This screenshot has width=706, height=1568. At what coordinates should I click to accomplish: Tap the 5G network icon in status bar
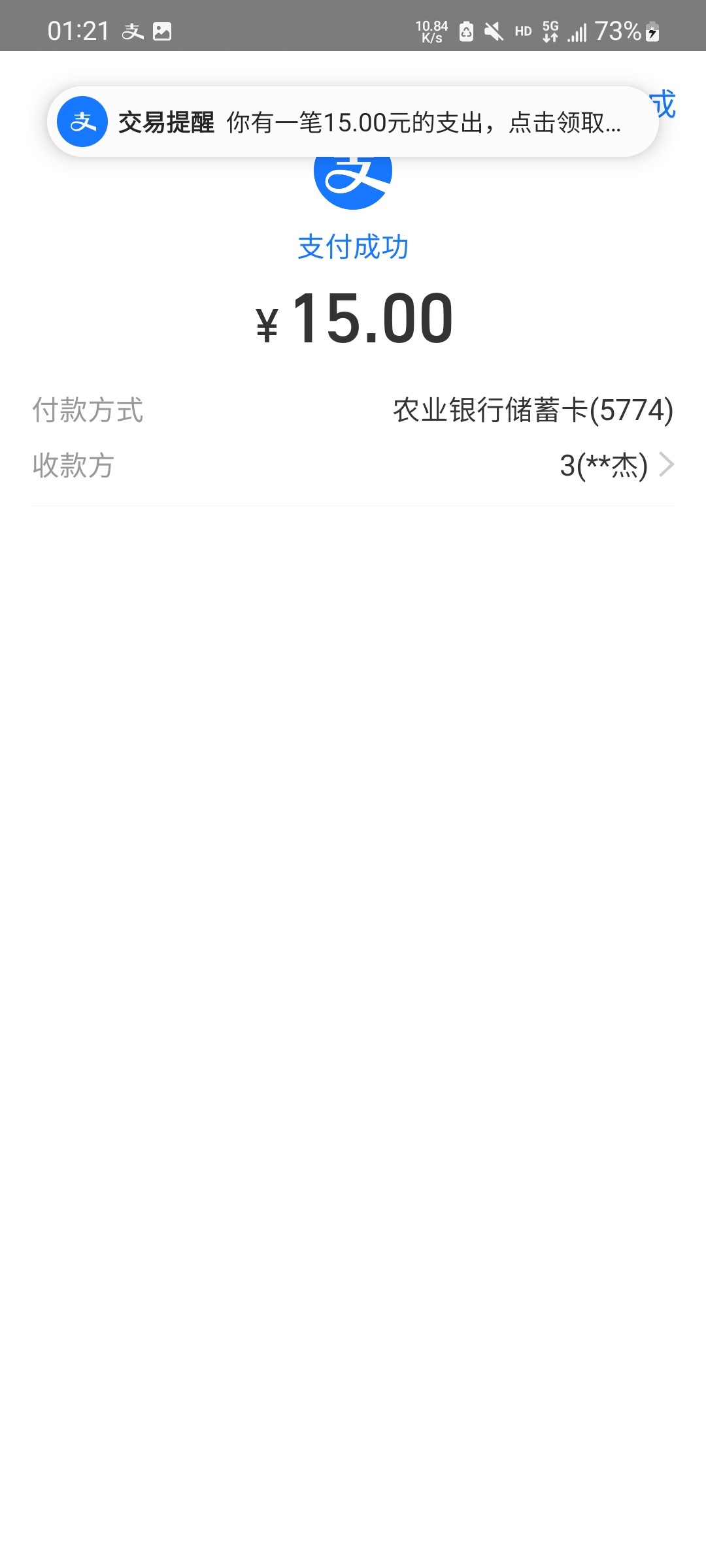click(549, 31)
